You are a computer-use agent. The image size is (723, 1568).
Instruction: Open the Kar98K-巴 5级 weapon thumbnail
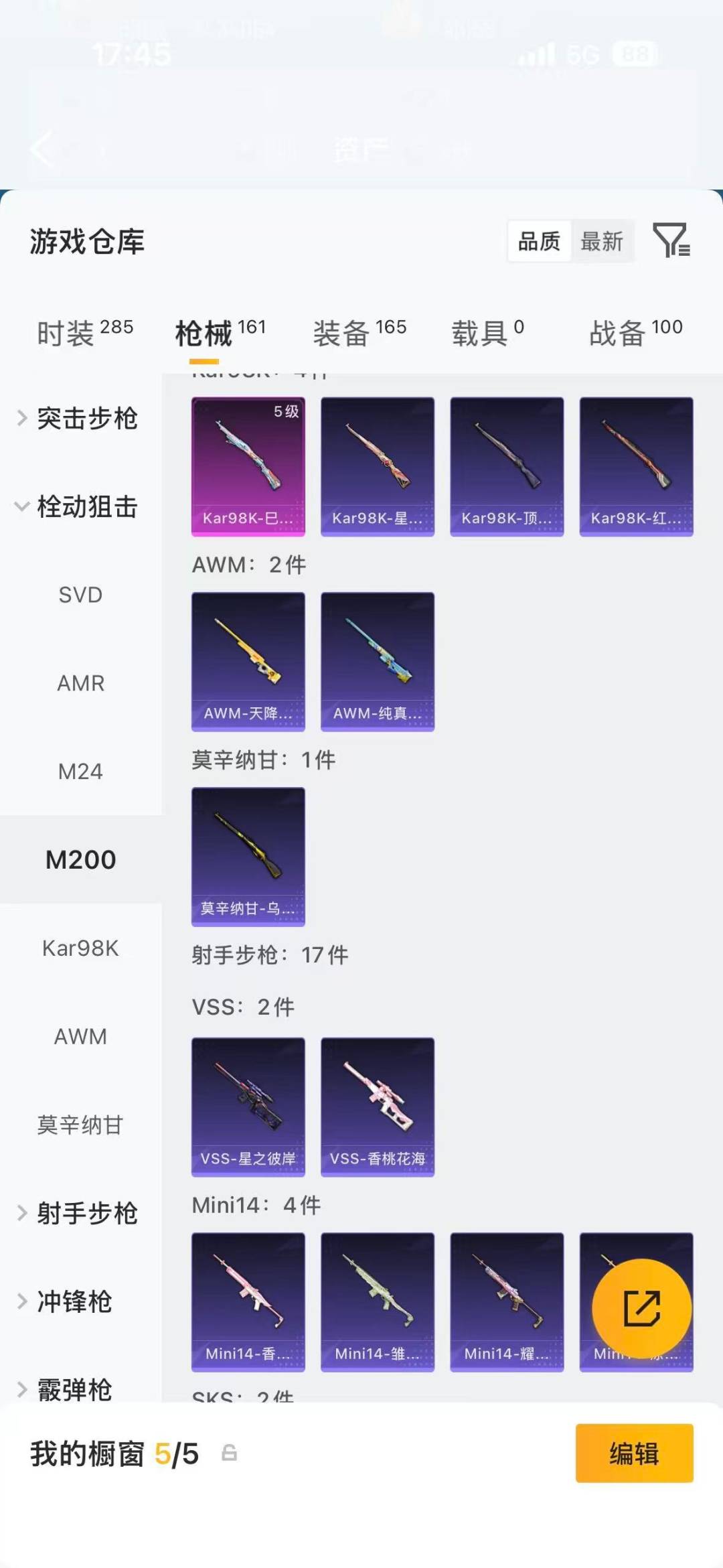[x=248, y=467]
